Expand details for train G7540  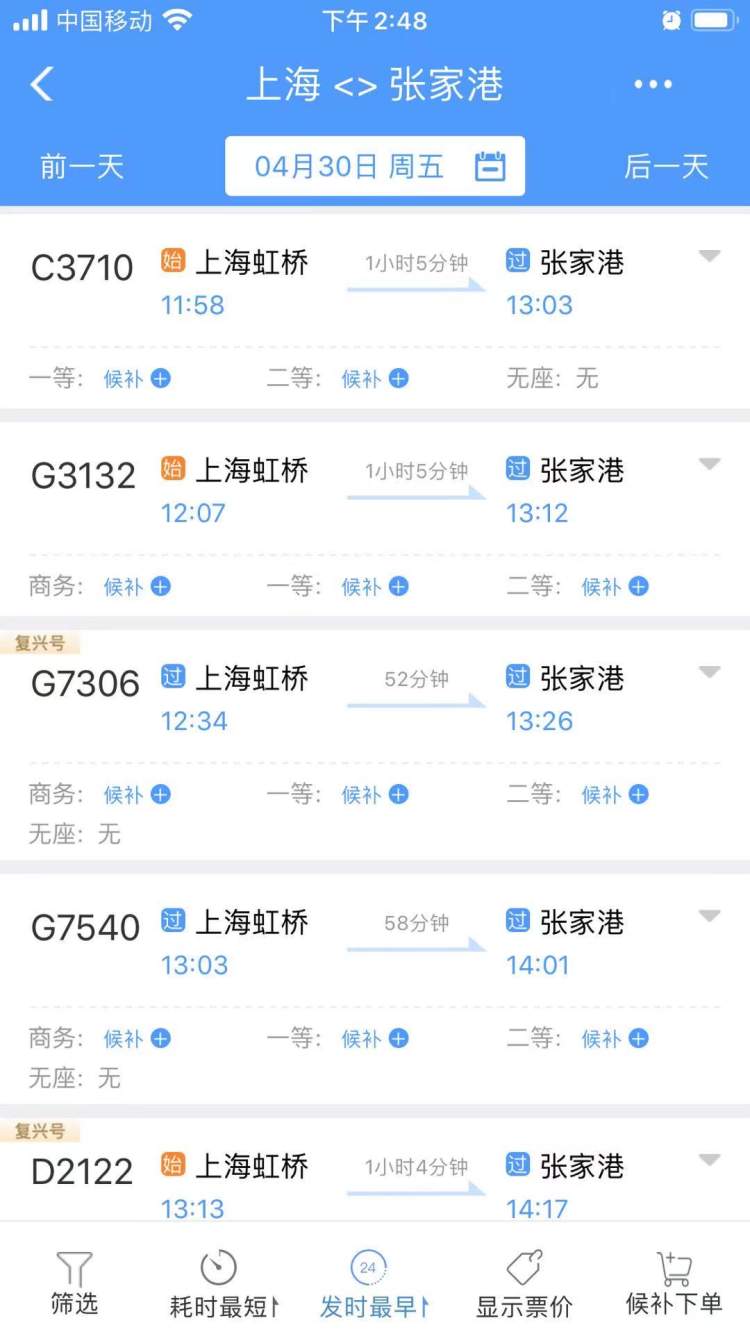[x=709, y=916]
